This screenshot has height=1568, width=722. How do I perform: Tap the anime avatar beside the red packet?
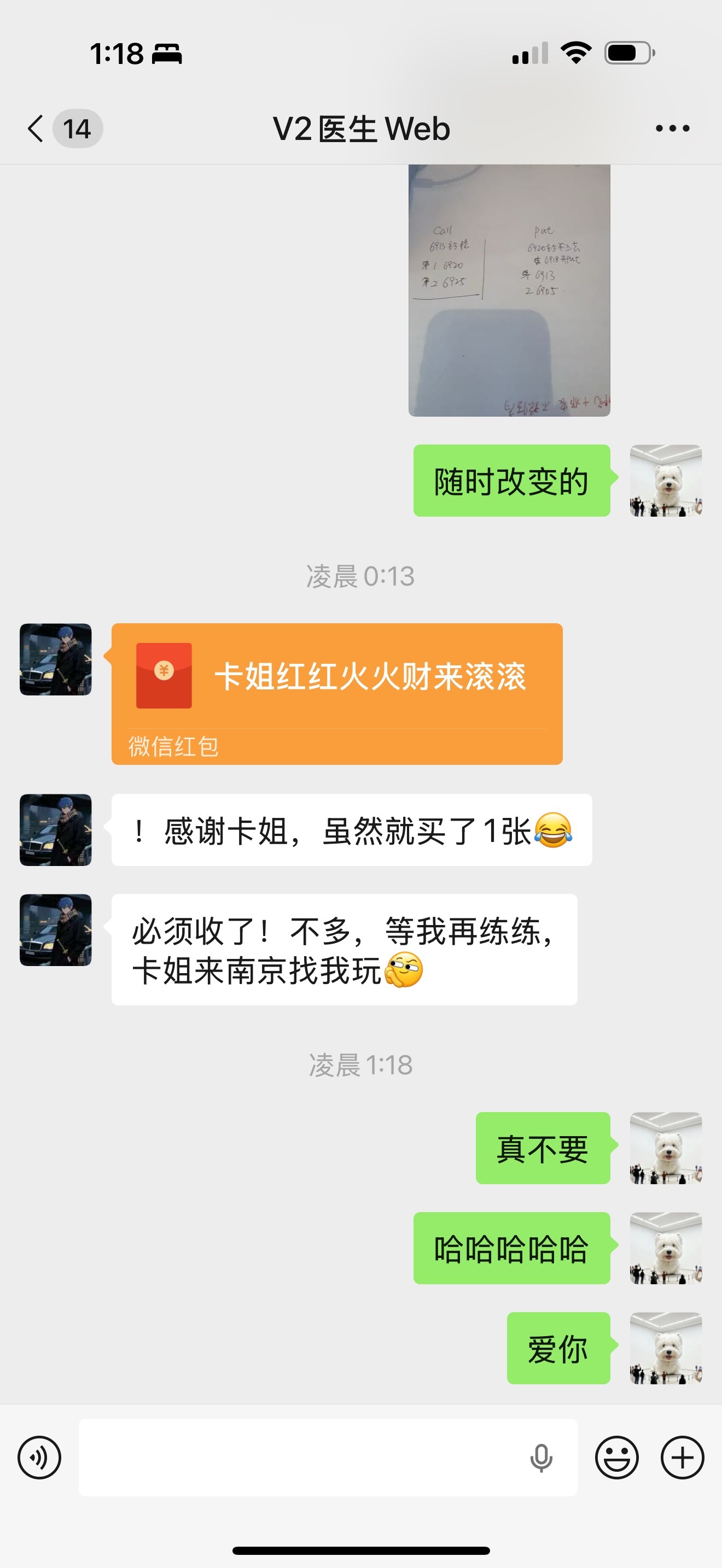(56, 659)
